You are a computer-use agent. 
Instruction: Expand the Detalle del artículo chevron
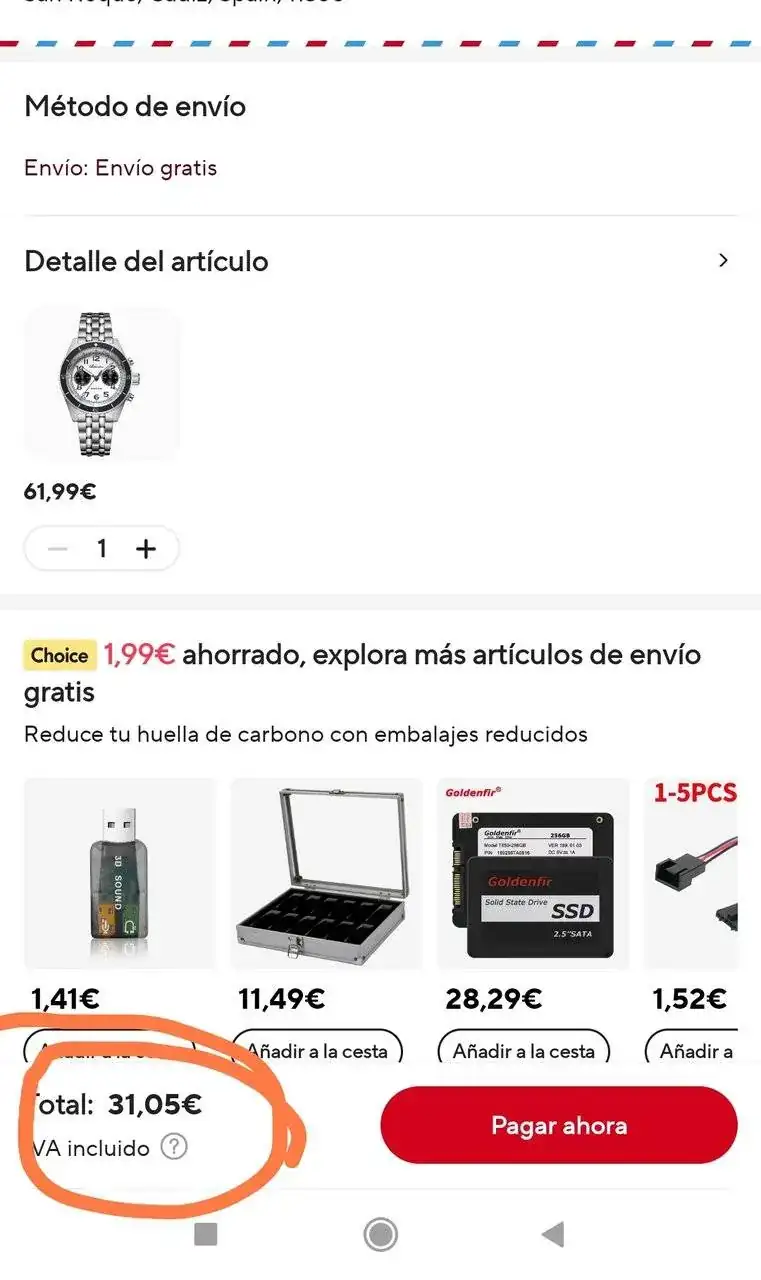[x=724, y=261]
